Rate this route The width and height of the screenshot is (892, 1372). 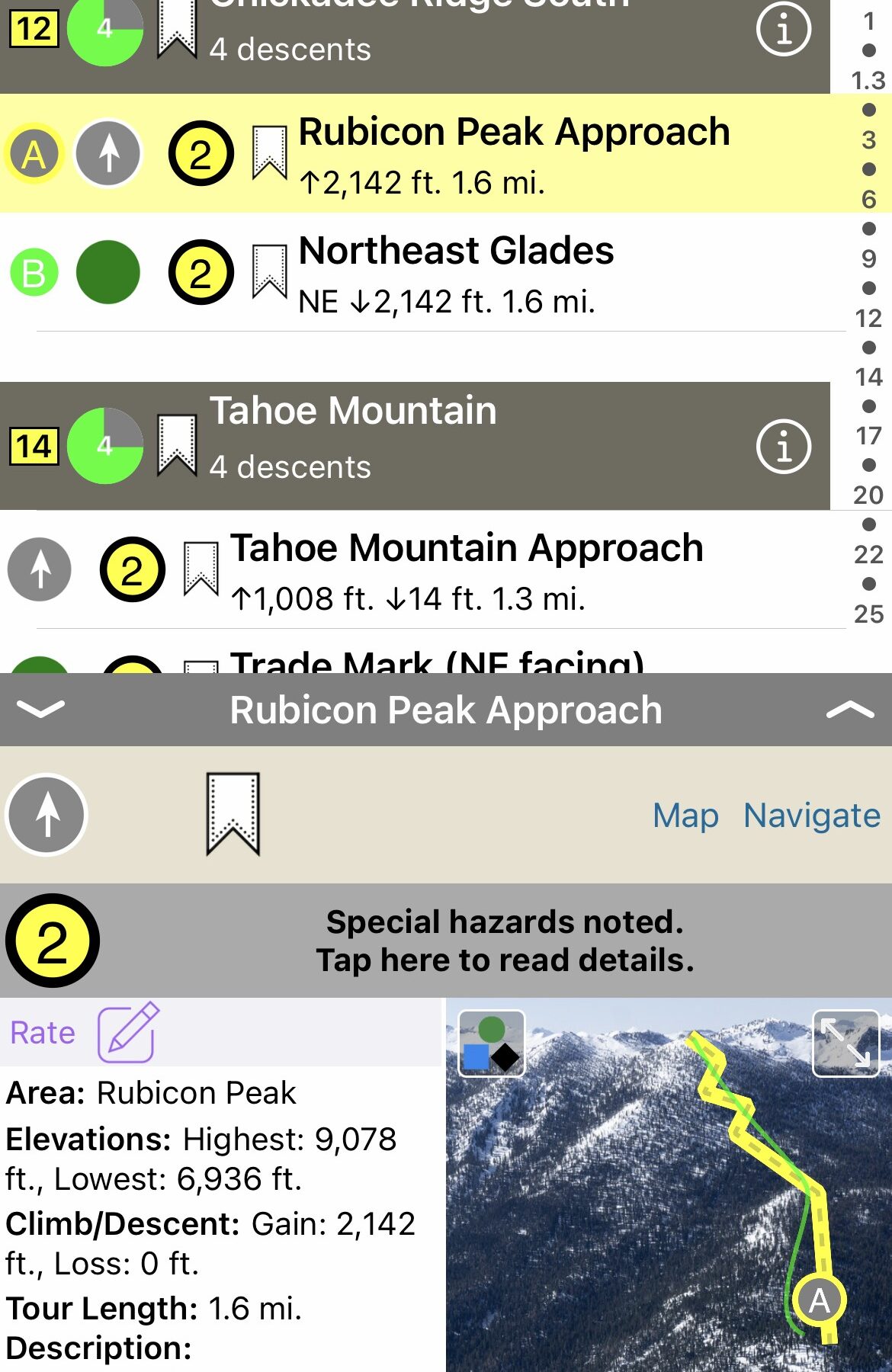point(43,1033)
